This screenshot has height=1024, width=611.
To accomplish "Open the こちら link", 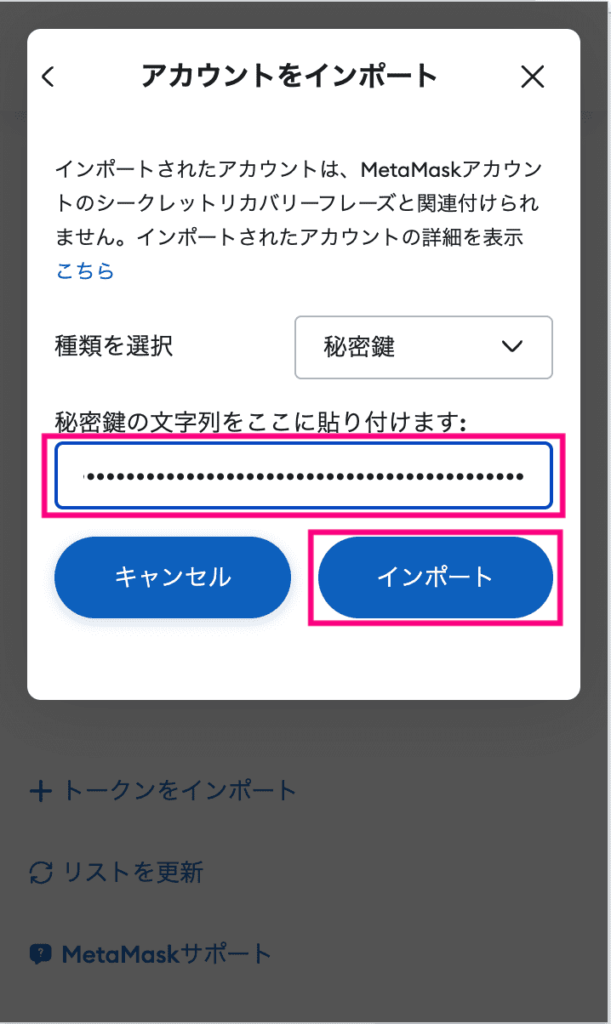I will (85, 271).
